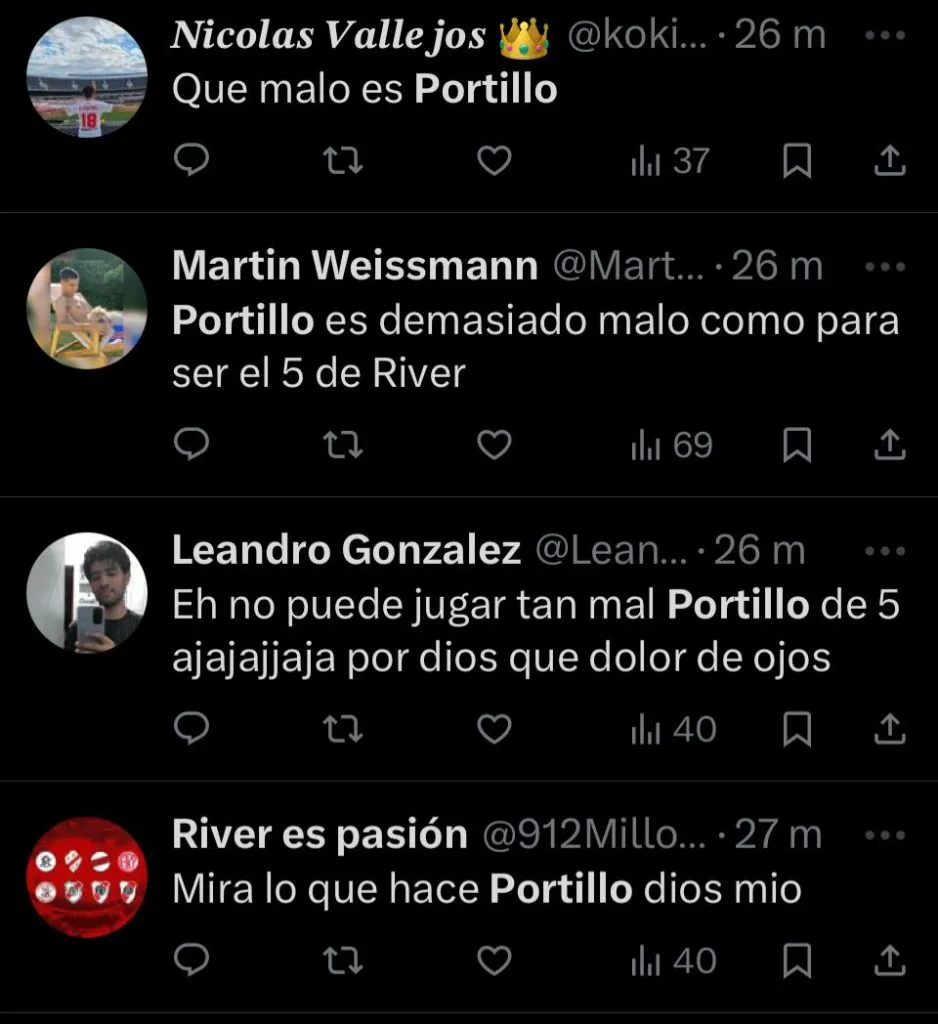Retweet River es pasión's tweet
Image resolution: width=938 pixels, height=1024 pixels.
click(x=344, y=961)
